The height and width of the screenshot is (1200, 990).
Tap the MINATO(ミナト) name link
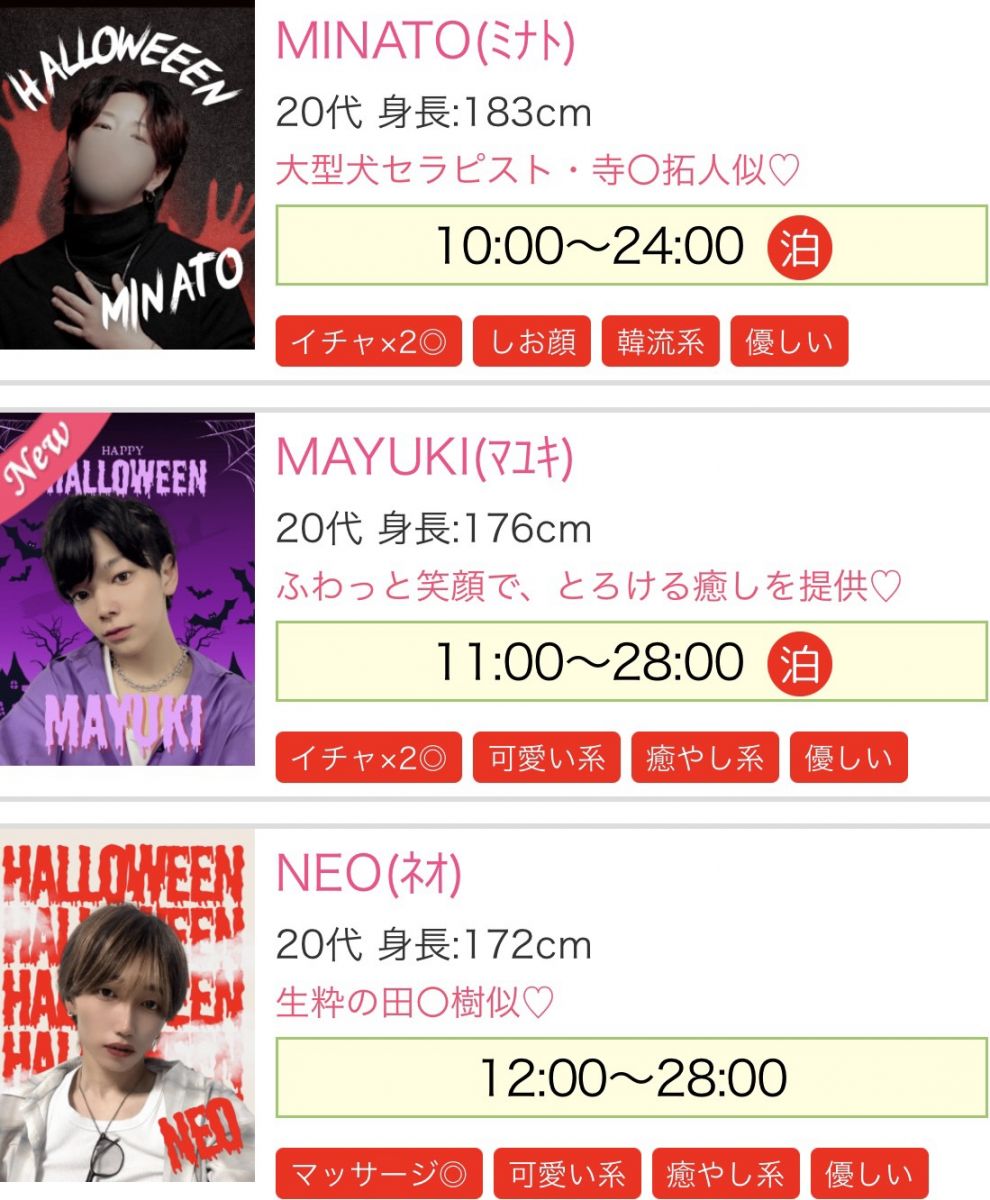[425, 41]
